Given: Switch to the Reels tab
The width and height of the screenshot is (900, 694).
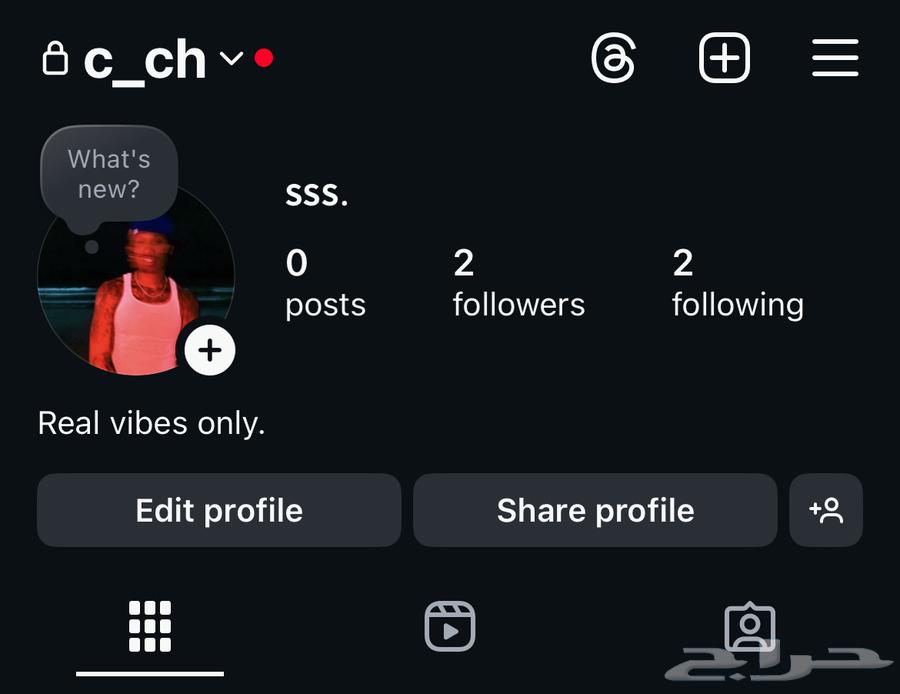Looking at the screenshot, I should coord(450,627).
